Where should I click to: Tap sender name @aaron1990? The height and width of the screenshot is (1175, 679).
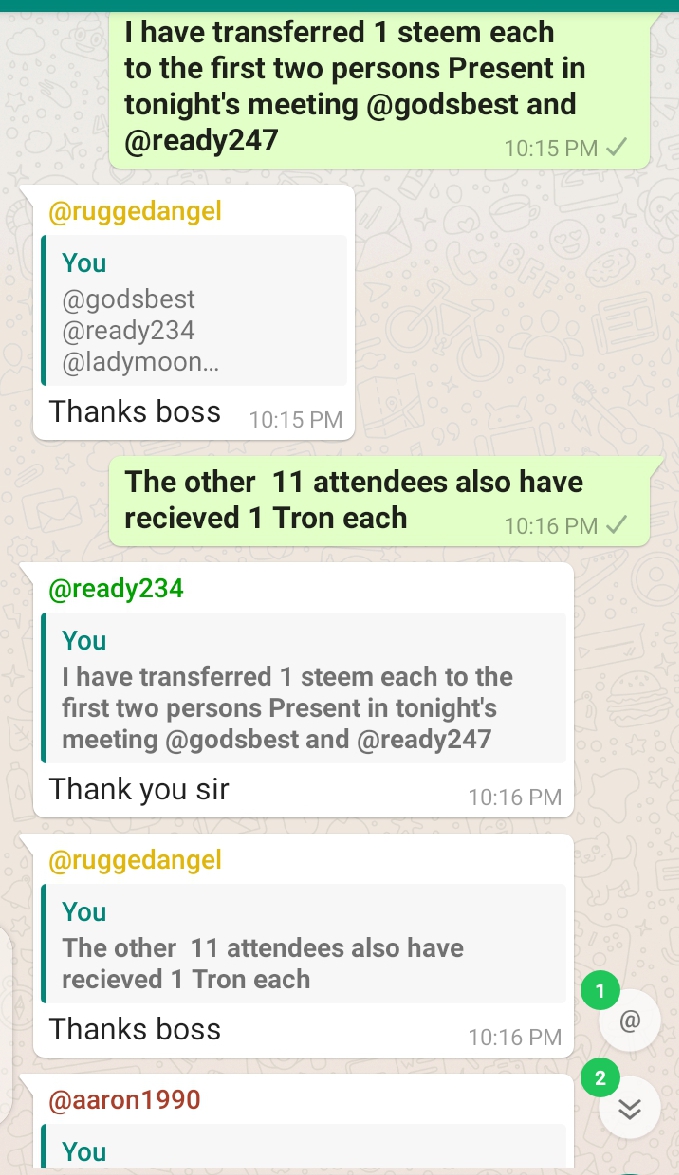[x=124, y=1100]
